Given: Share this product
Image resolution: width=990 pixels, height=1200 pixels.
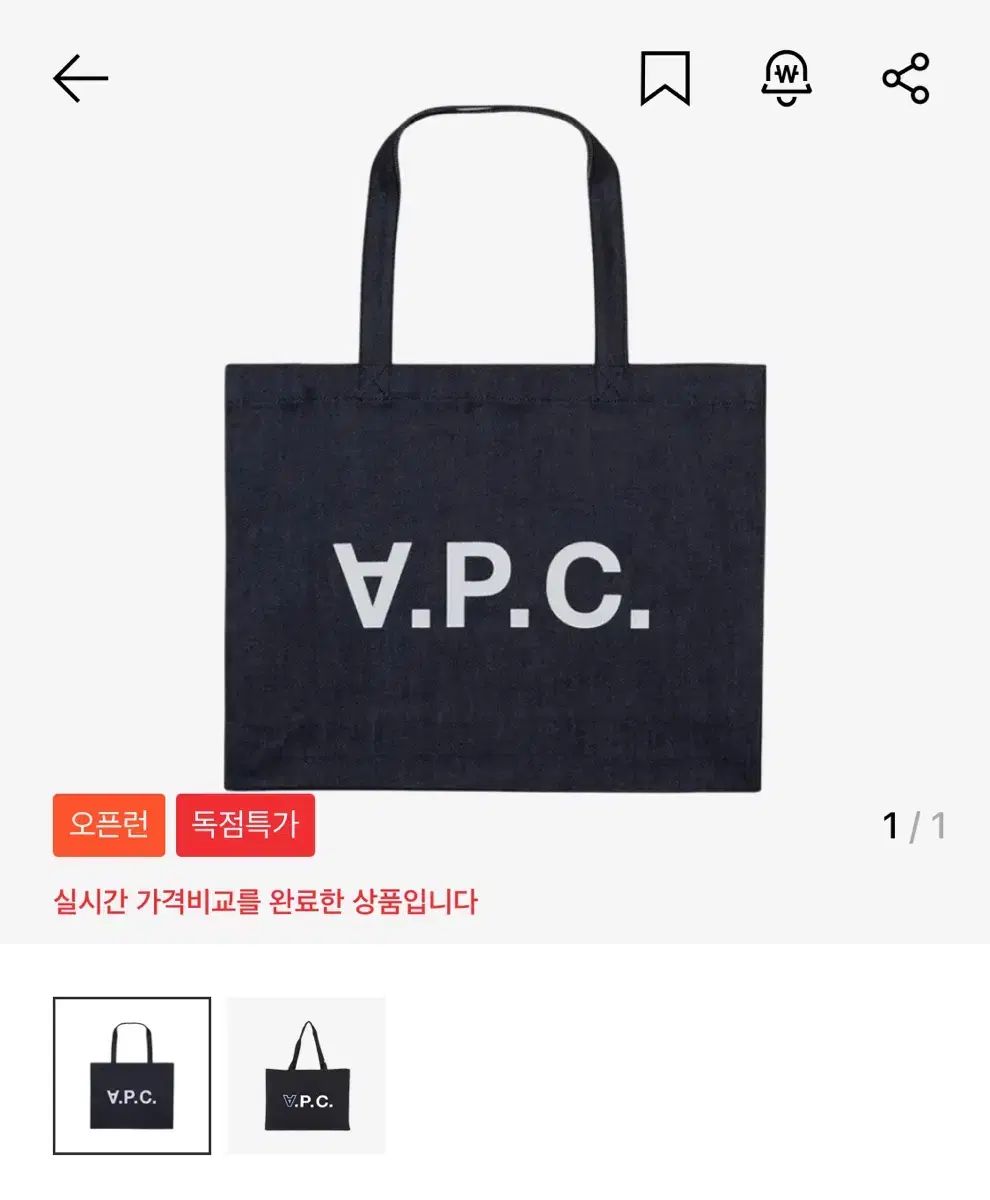Looking at the screenshot, I should point(906,79).
